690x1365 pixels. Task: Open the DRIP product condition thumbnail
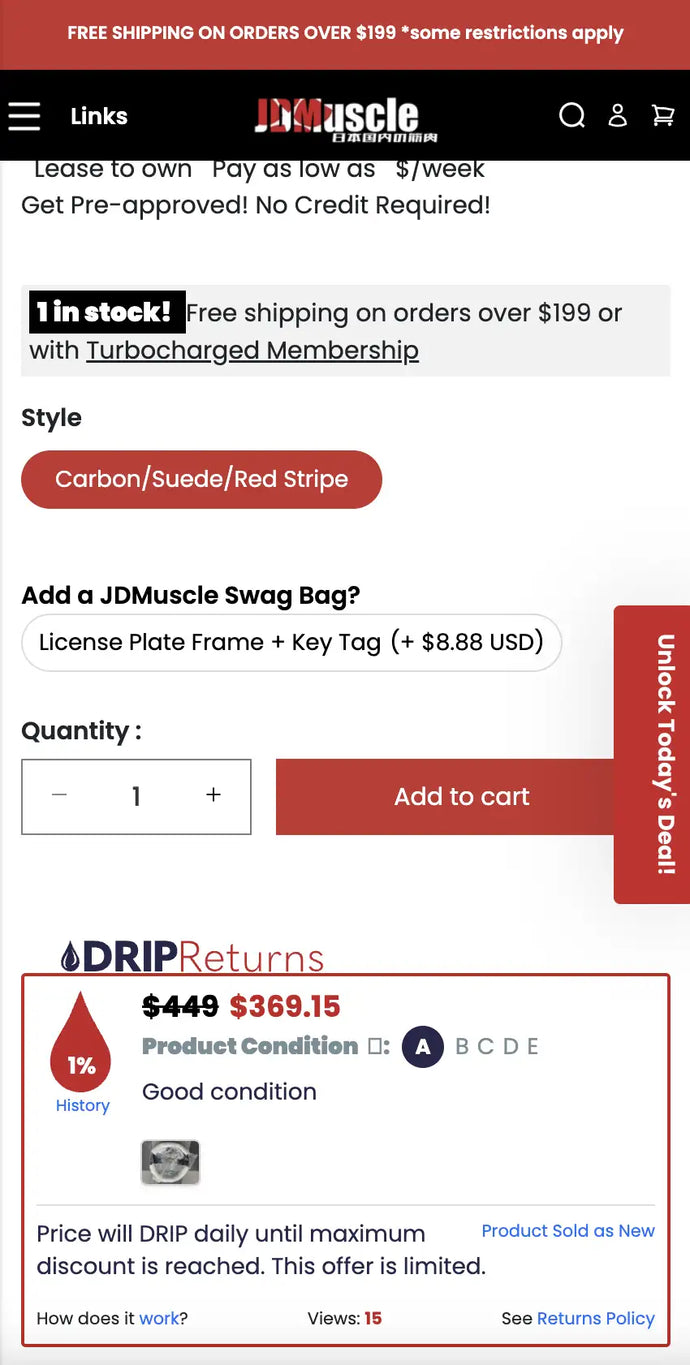(171, 1162)
